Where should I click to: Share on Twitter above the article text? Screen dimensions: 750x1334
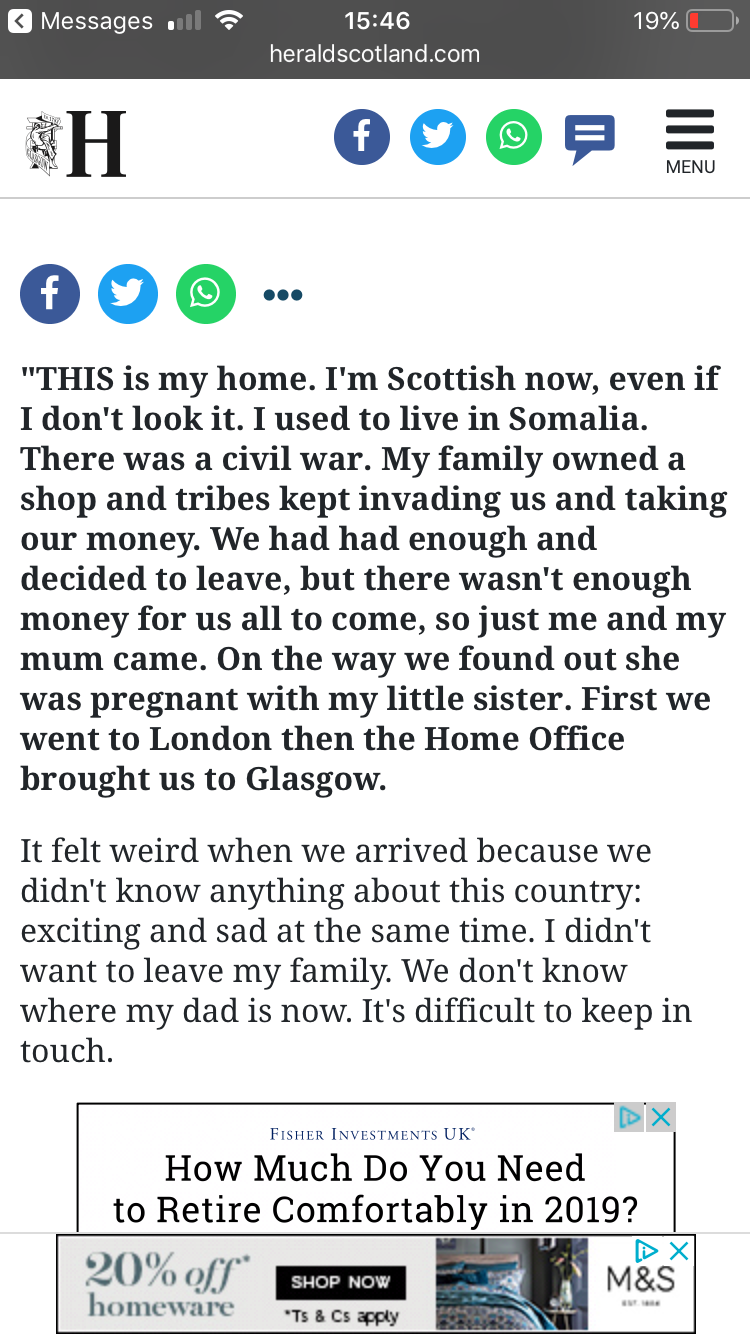pyautogui.click(x=127, y=294)
